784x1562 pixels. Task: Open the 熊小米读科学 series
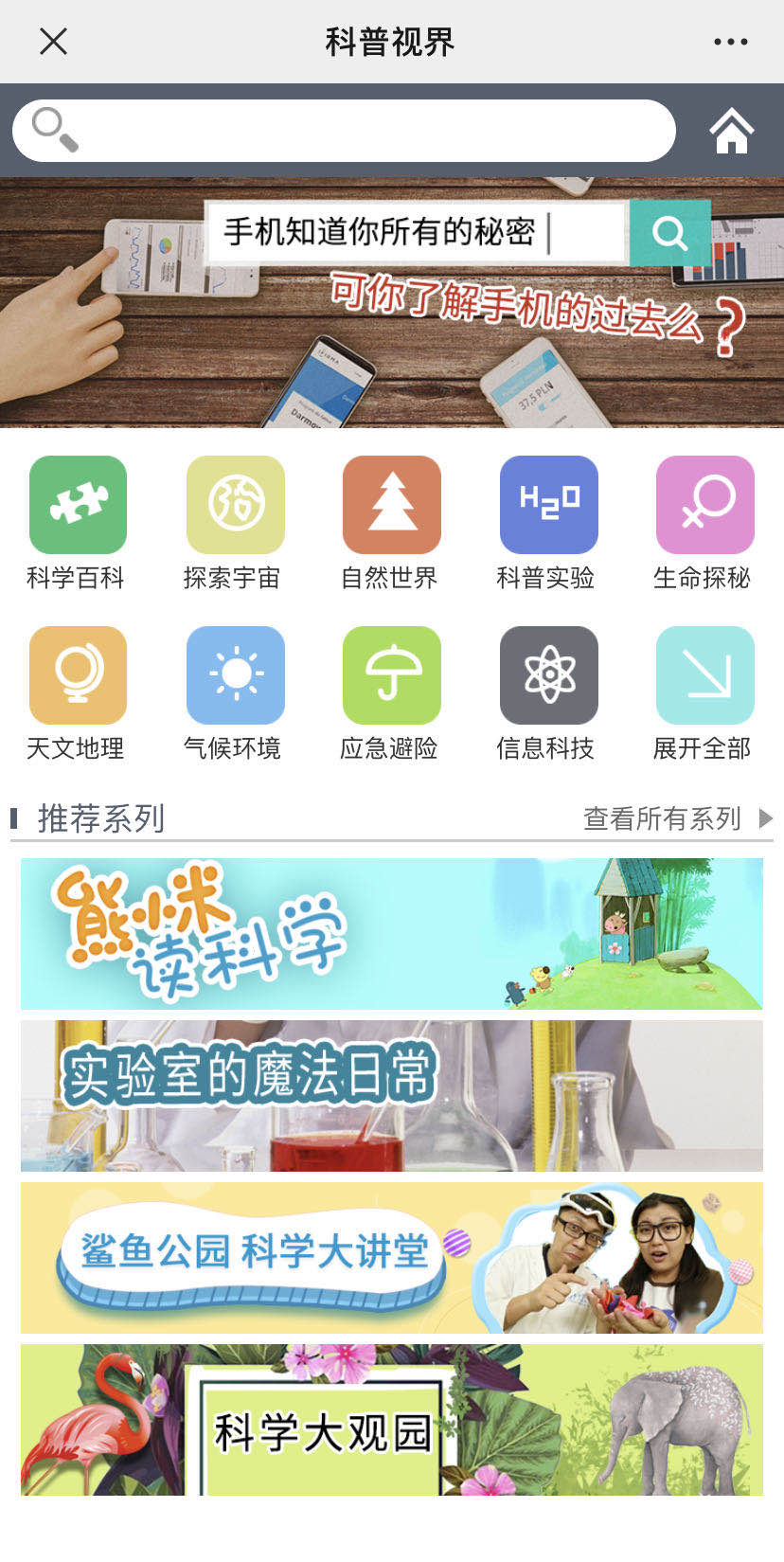pyautogui.click(x=392, y=933)
